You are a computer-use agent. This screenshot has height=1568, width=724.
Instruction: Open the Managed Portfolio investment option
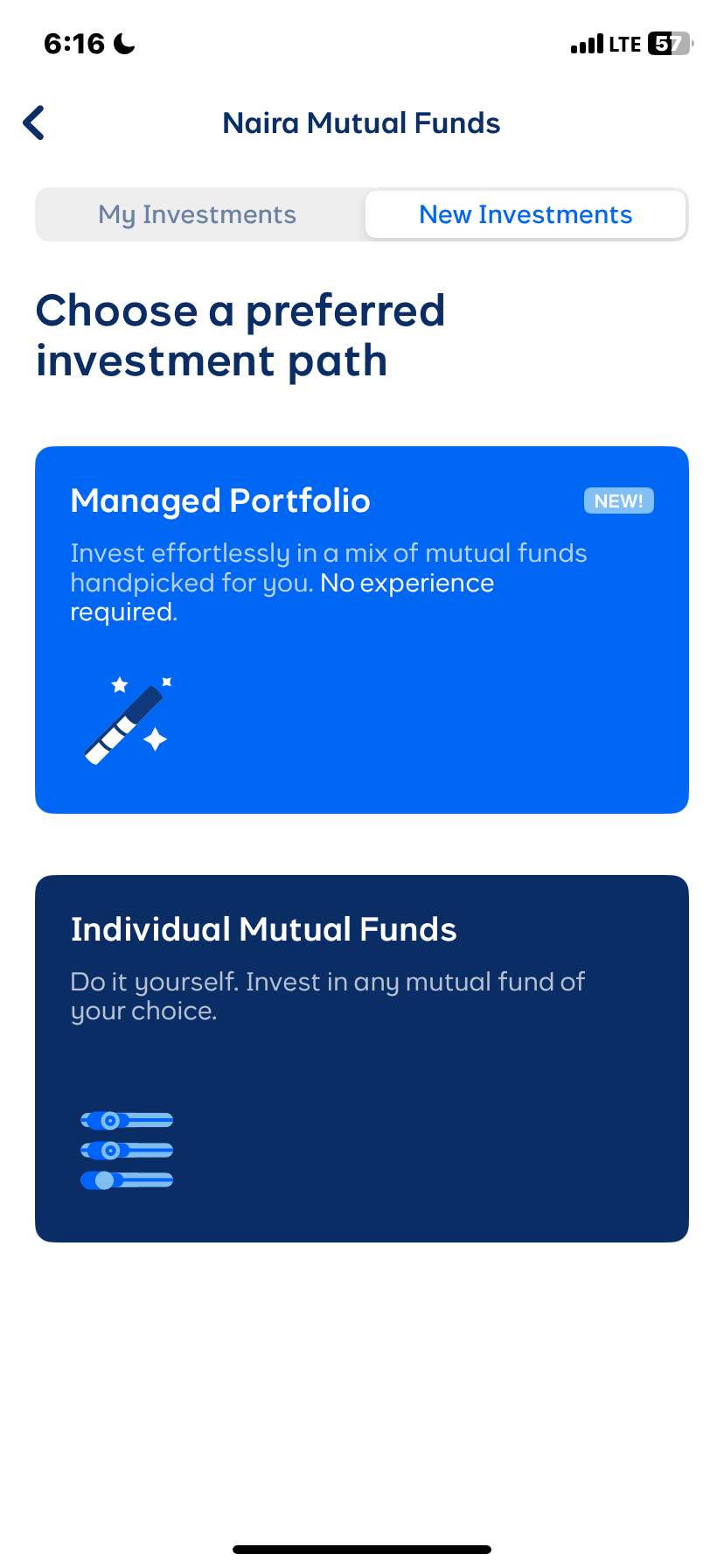click(x=362, y=628)
